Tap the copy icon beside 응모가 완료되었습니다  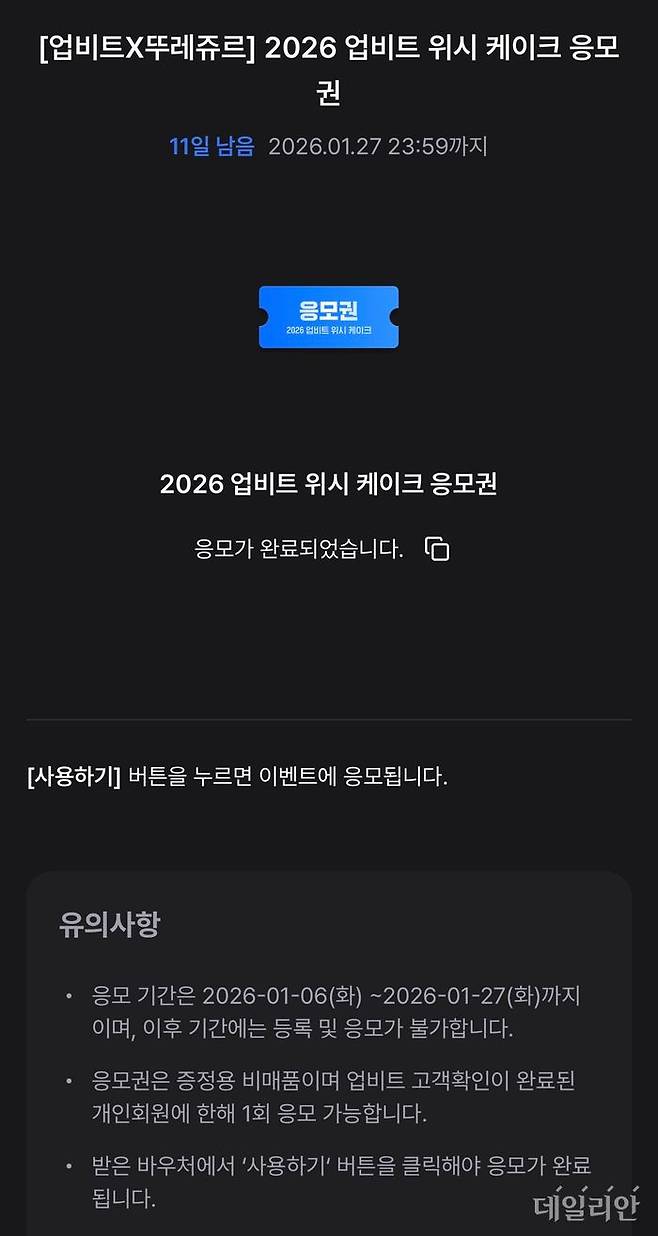(x=437, y=549)
